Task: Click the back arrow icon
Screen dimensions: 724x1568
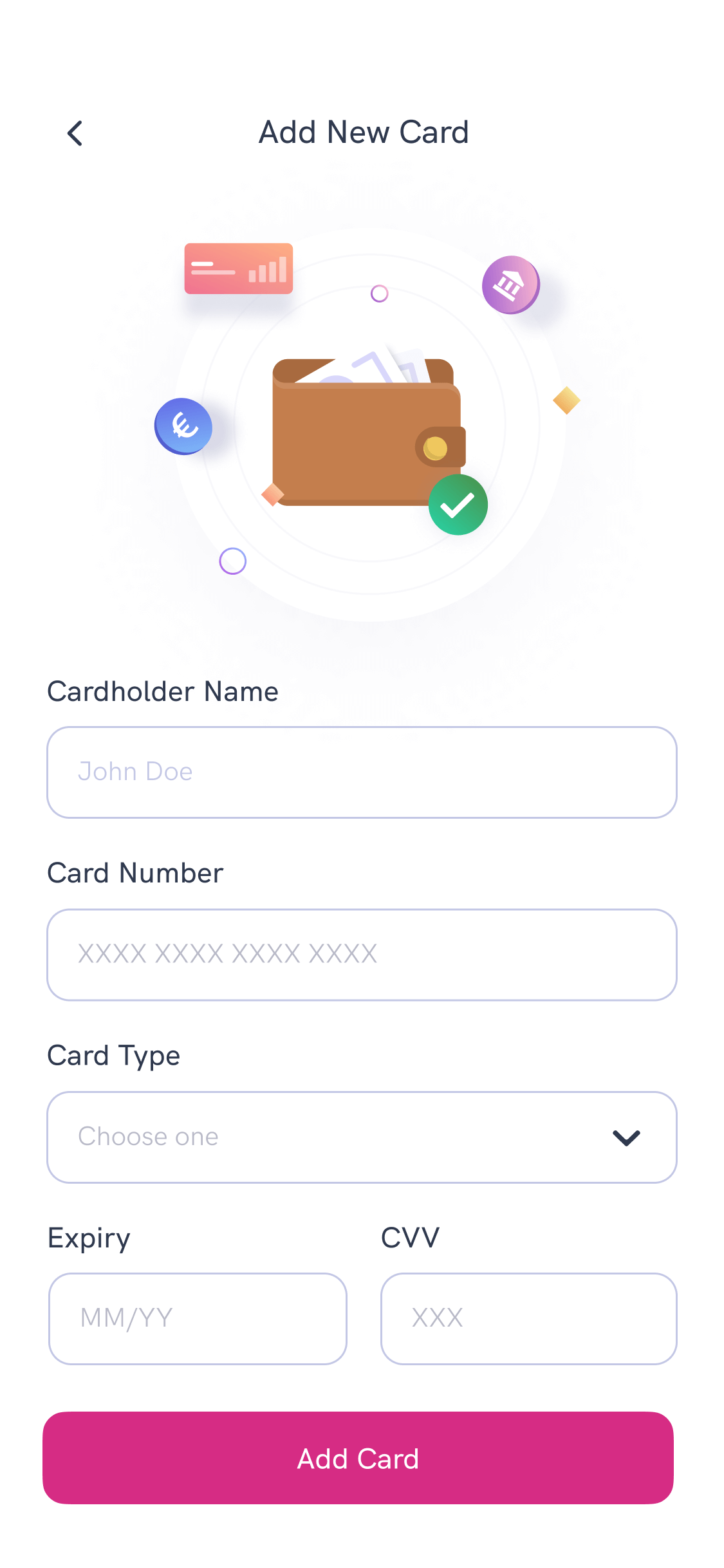Action: [74, 133]
